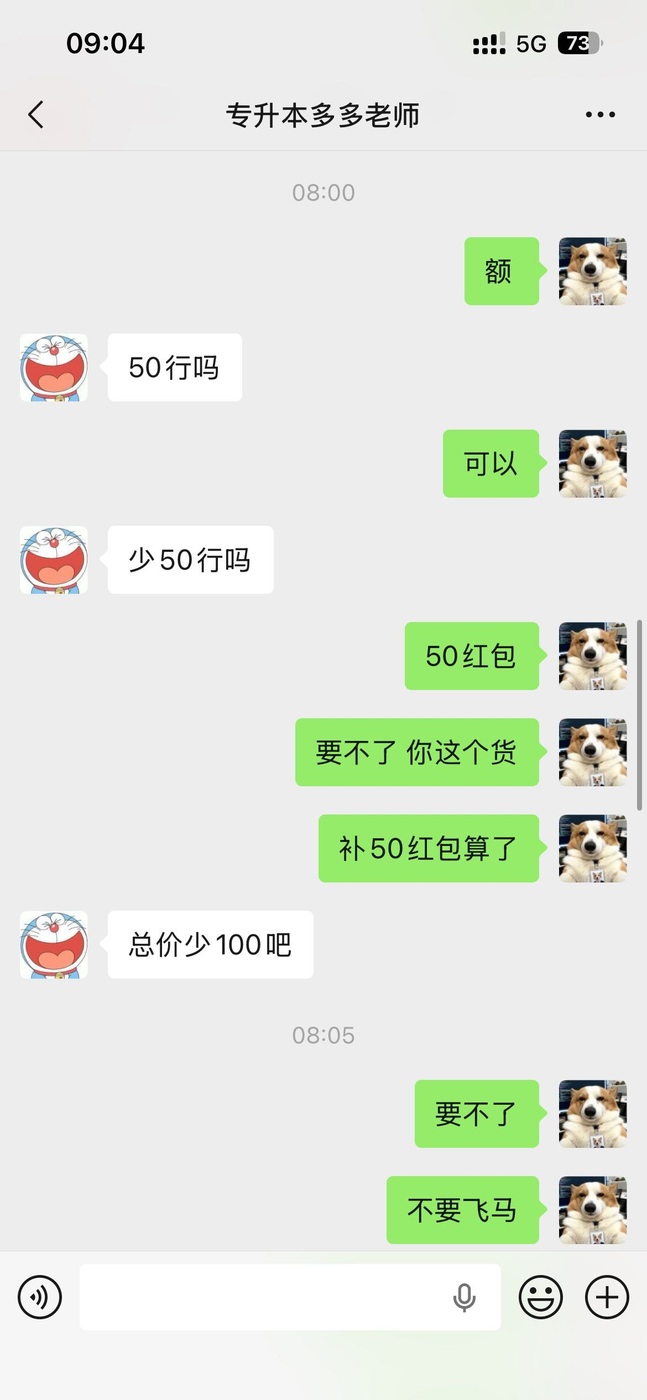Go back from the chat screen

click(36, 115)
